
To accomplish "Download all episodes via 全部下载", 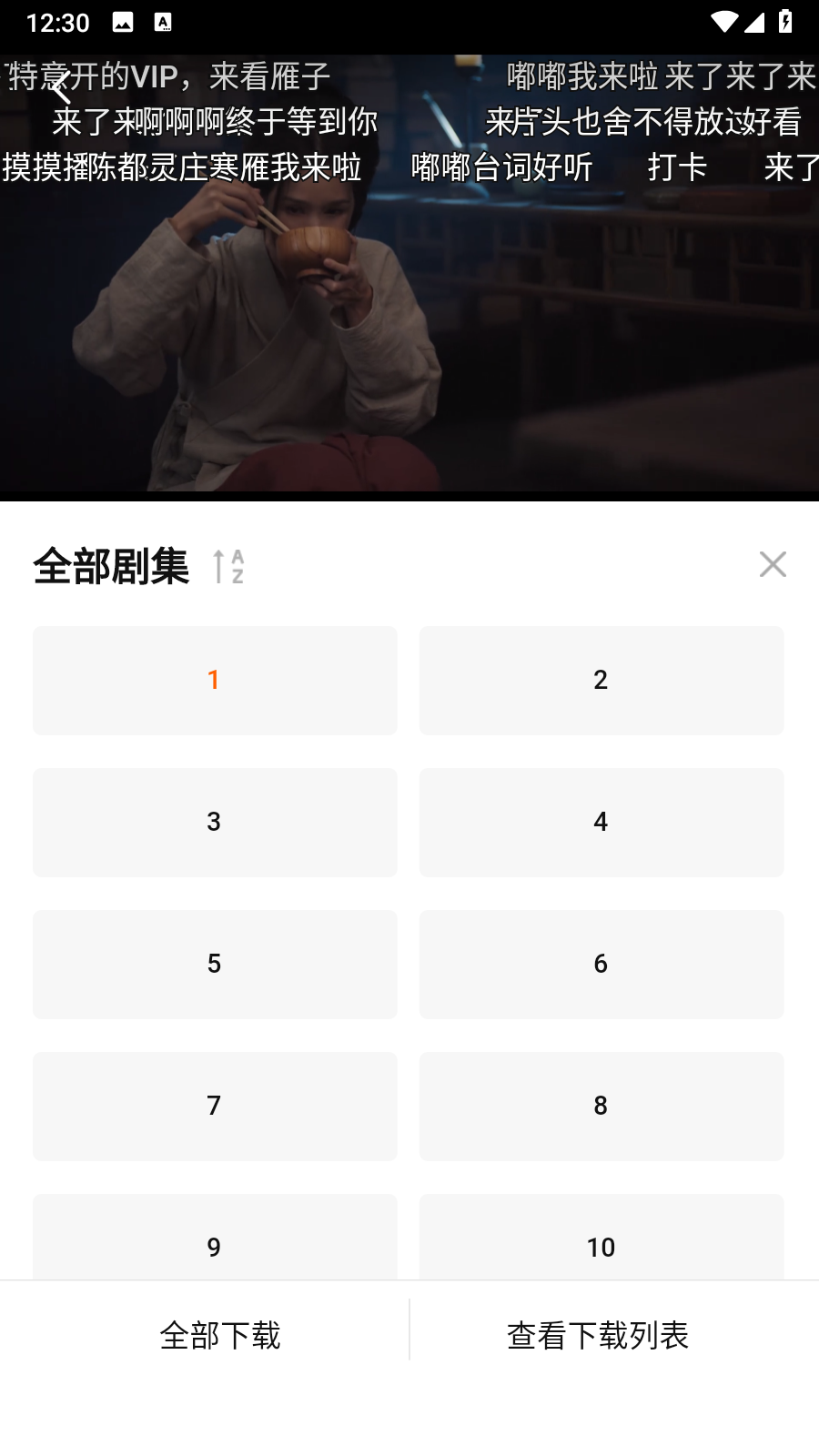I will [x=219, y=1335].
